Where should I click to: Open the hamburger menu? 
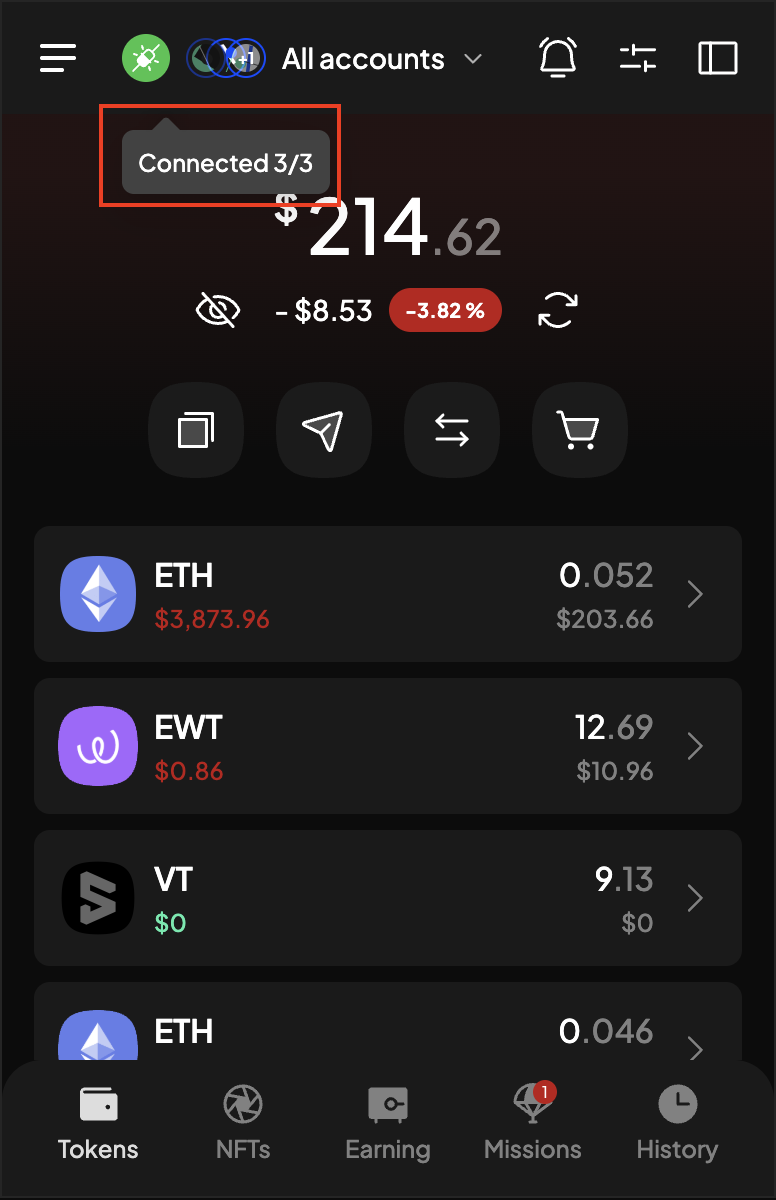point(58,58)
